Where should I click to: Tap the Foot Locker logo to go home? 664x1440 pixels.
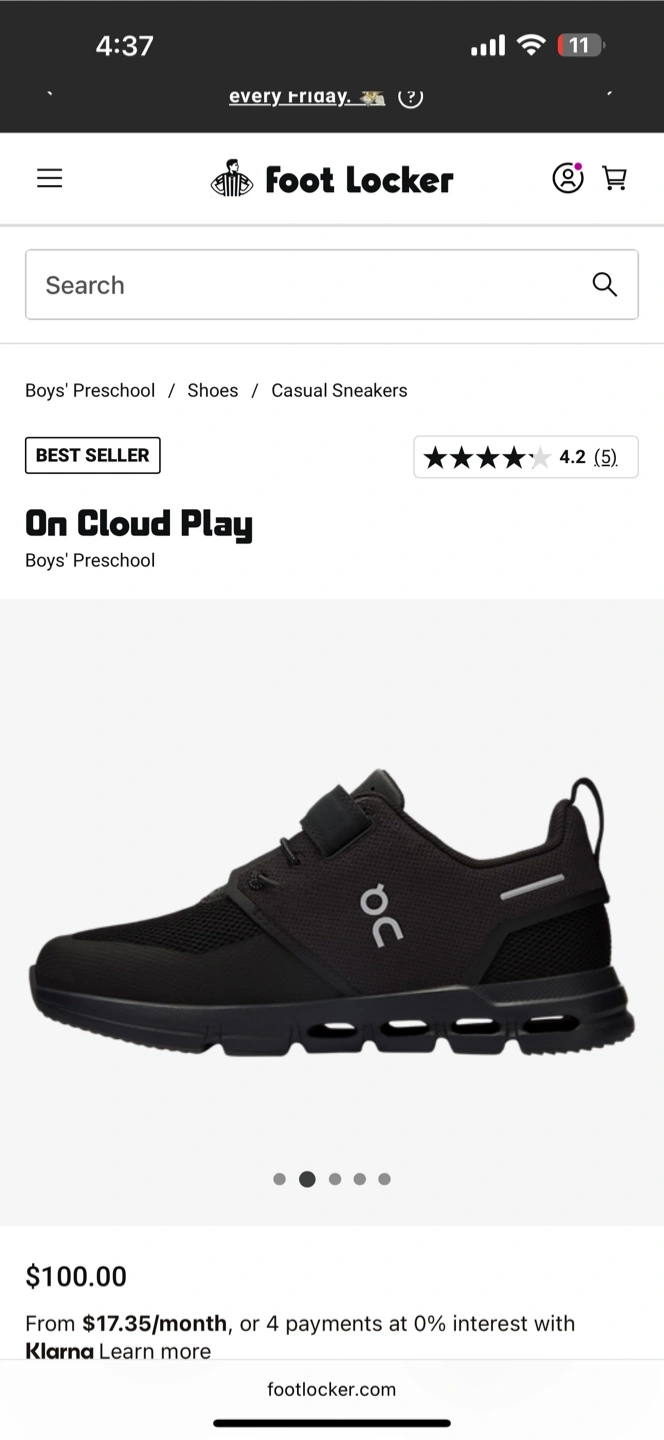point(332,179)
